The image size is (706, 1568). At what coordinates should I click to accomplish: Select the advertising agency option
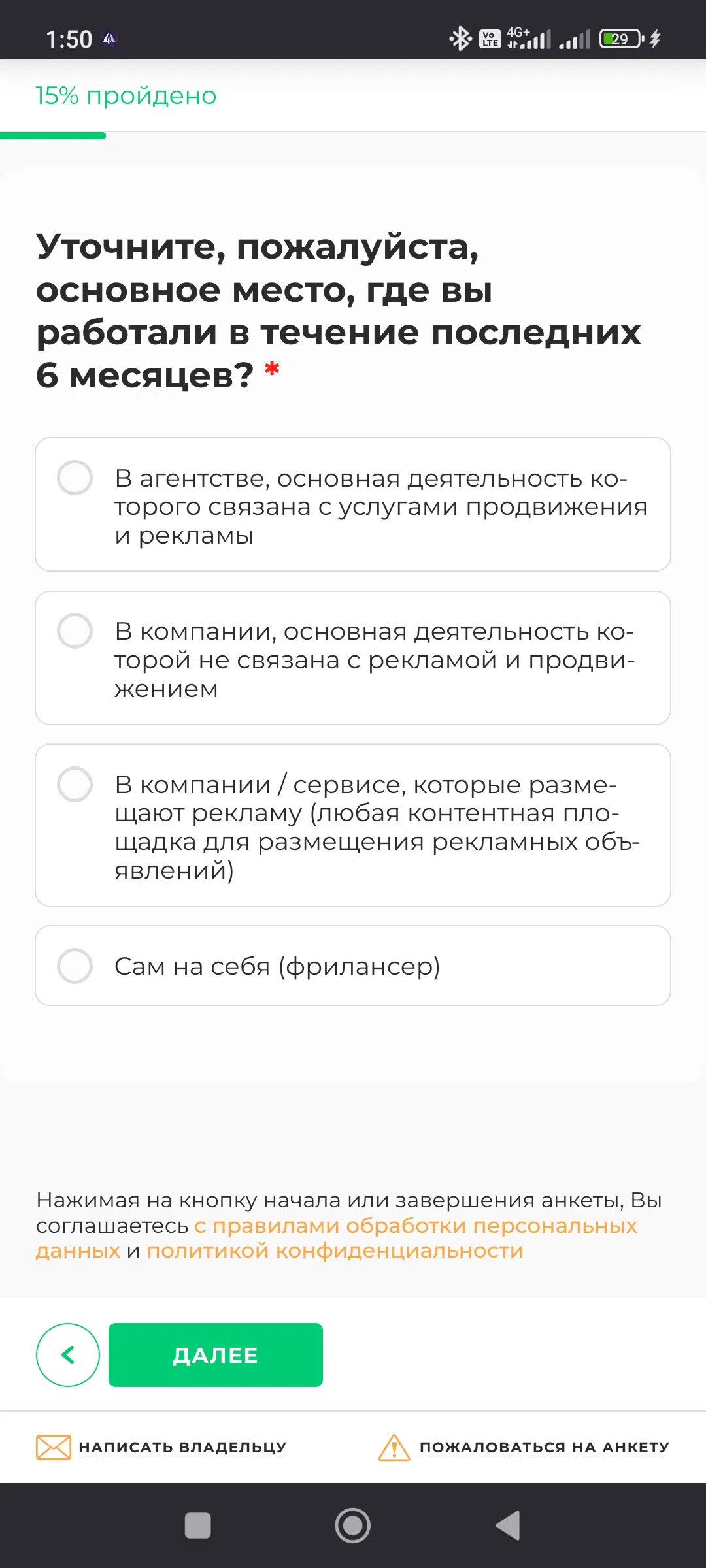353,504
